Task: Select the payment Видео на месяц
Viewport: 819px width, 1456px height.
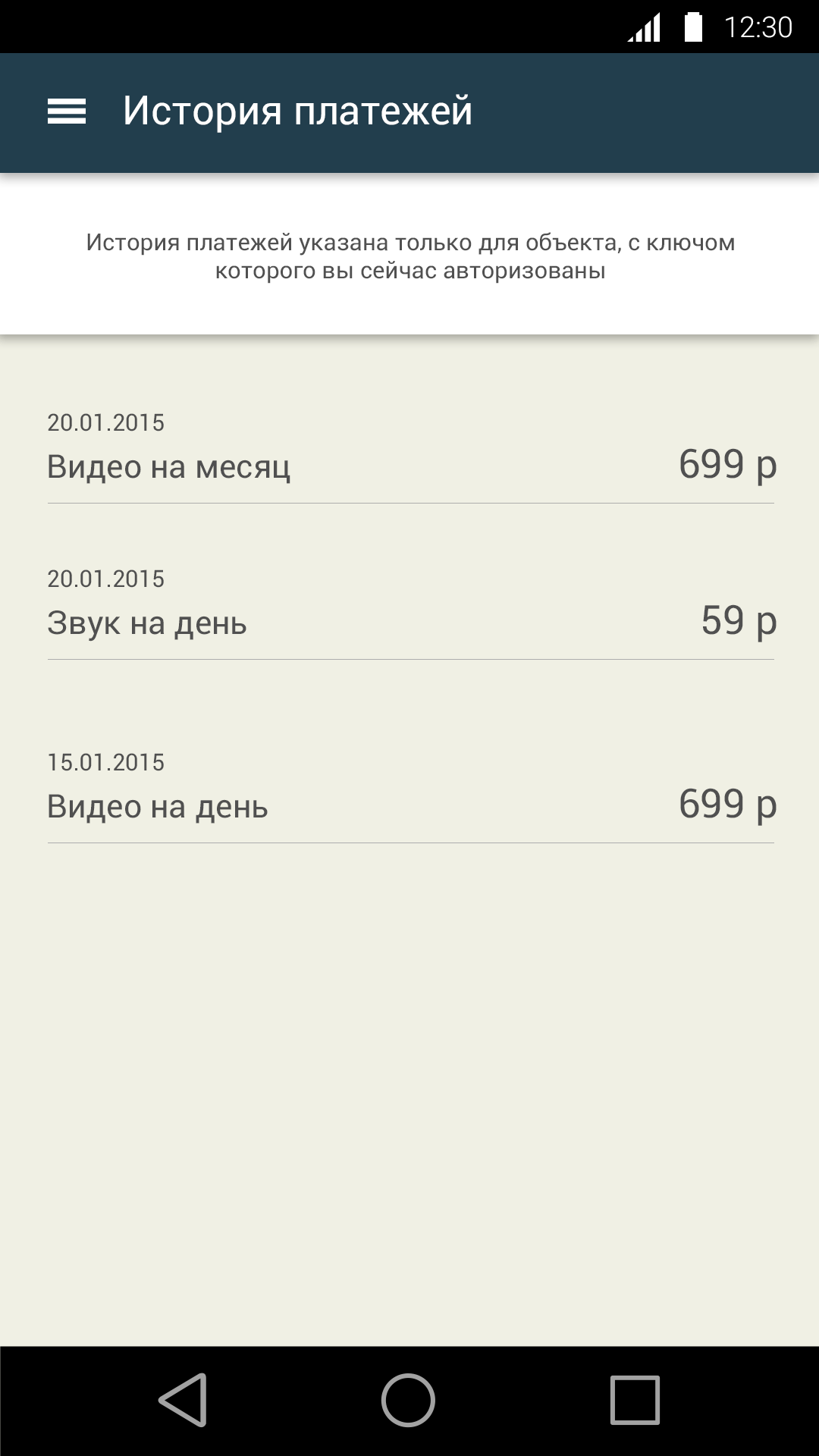Action: [169, 468]
